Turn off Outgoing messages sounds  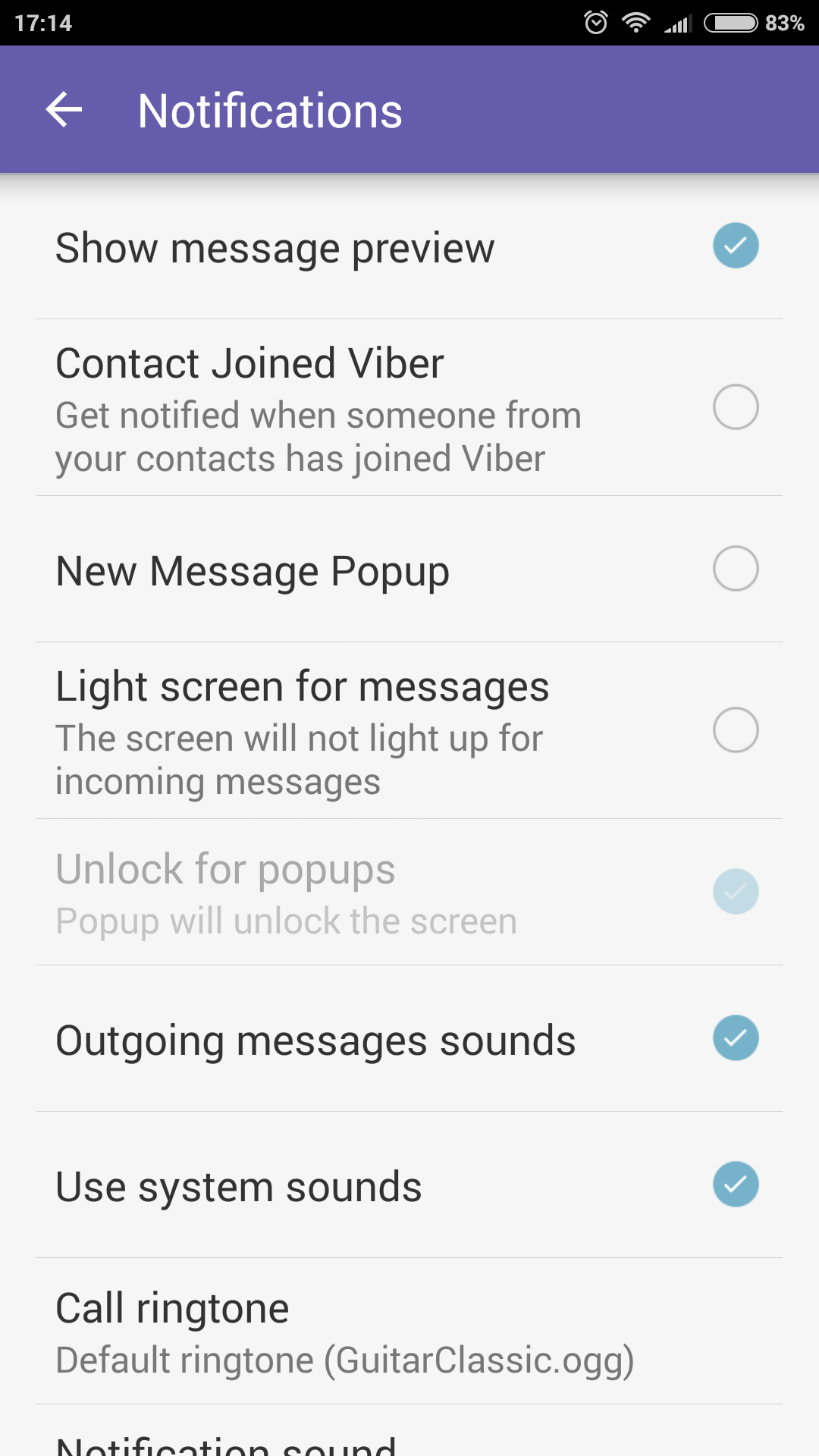click(736, 1038)
